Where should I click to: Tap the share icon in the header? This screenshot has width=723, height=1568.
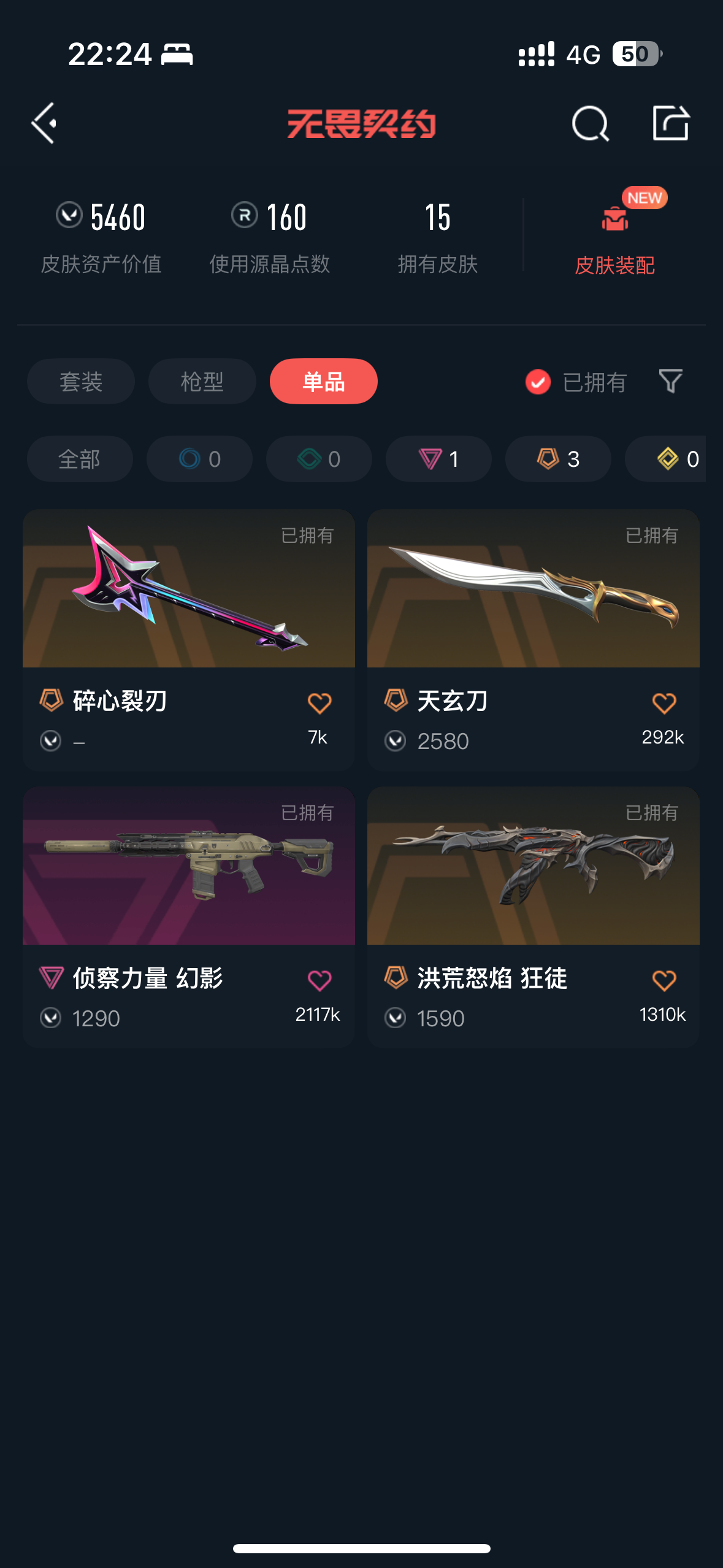[670, 123]
